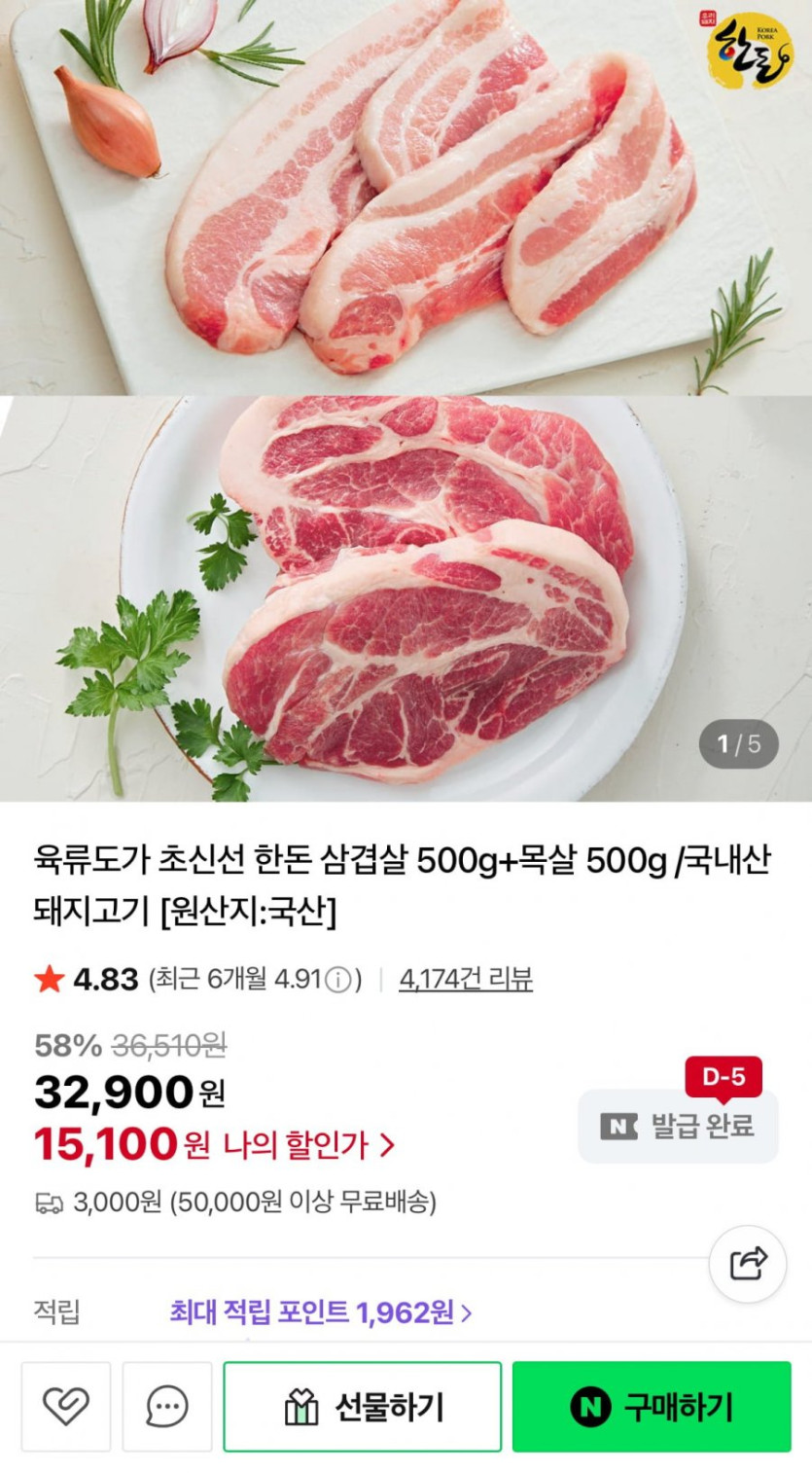Send as gift with 선물하기
The image size is (812, 1473).
click(363, 1407)
